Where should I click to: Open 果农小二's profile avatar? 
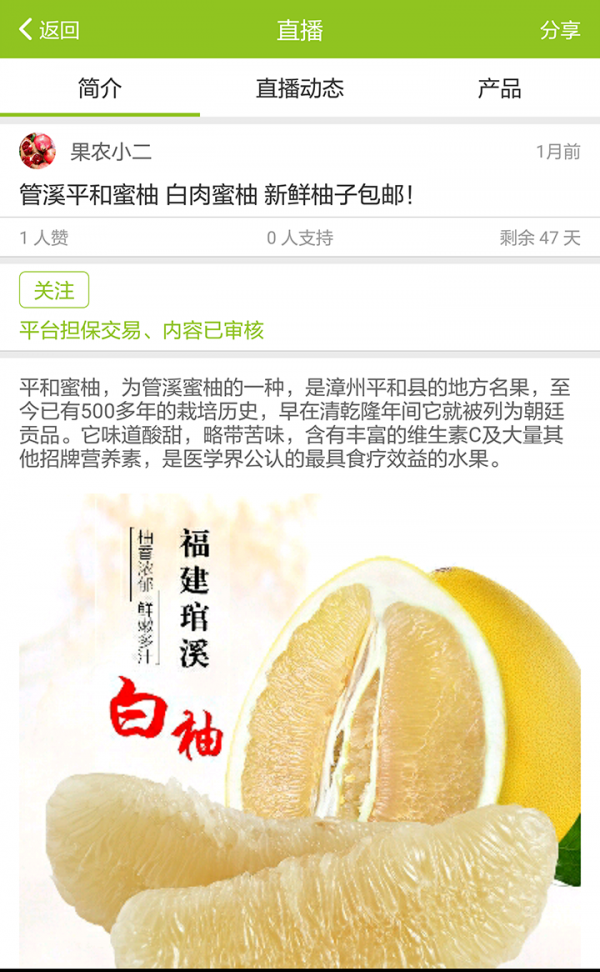[x=37, y=152]
